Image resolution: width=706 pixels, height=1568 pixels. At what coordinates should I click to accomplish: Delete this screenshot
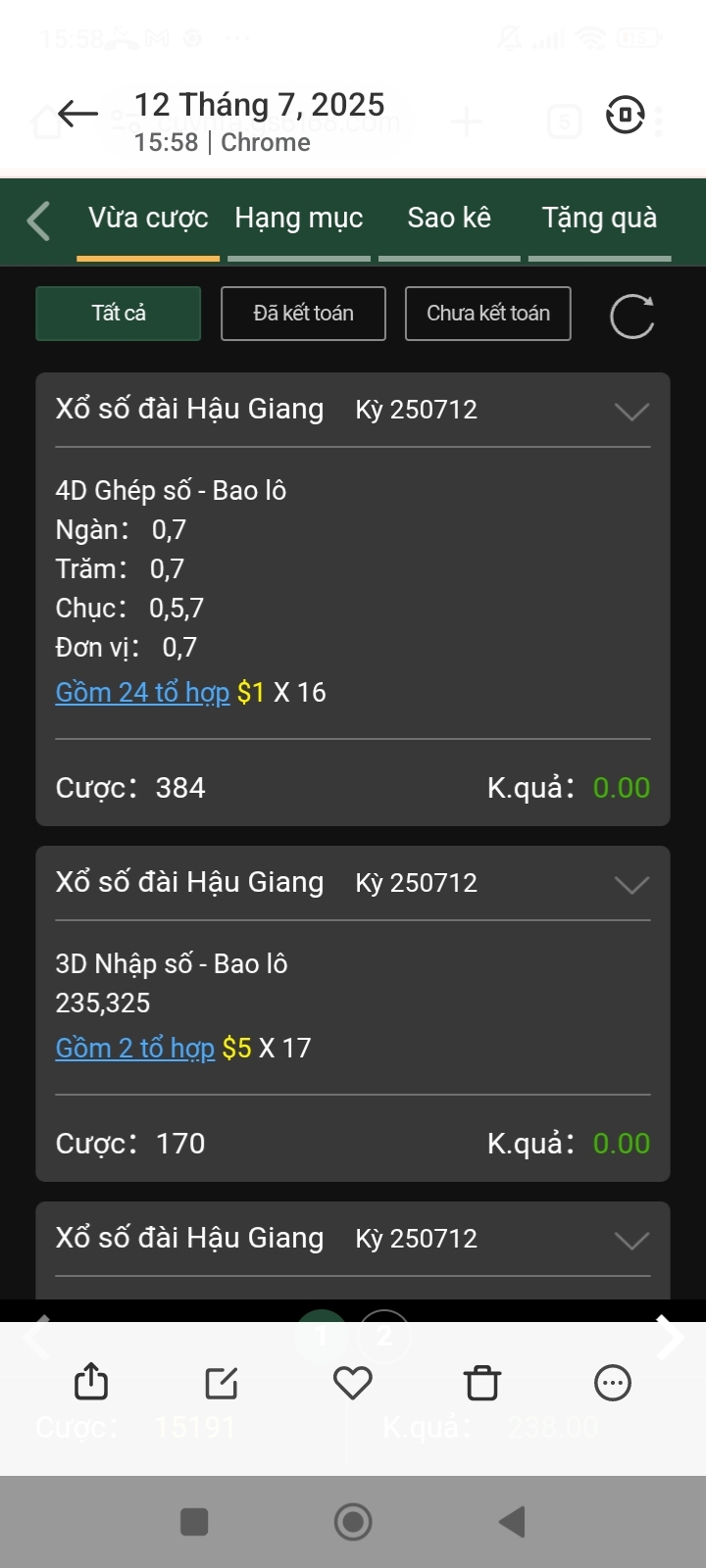(x=482, y=1383)
